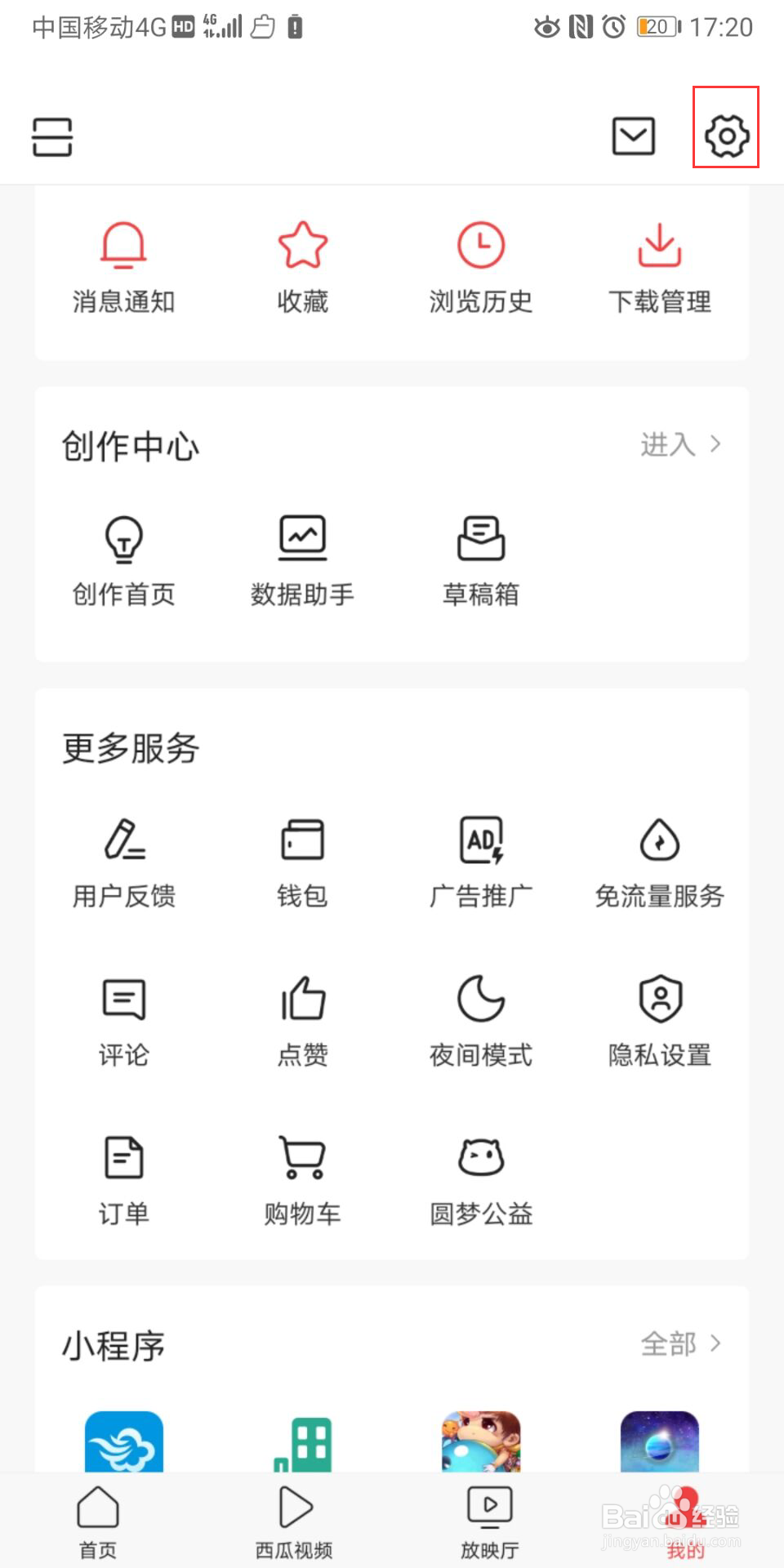The image size is (784, 1568).
Task: Toggle 夜间模式 night mode
Action: click(x=481, y=1021)
